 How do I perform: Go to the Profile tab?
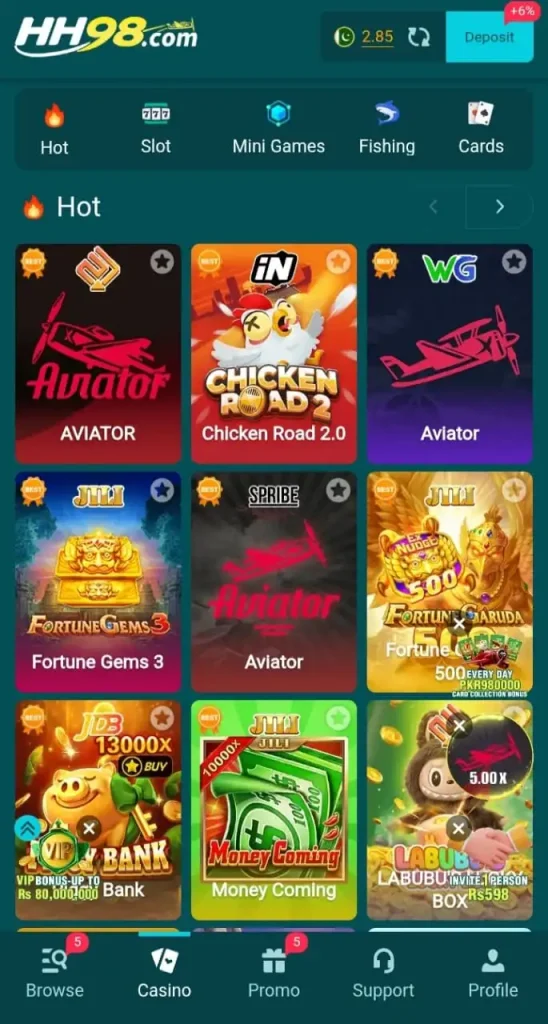(492, 973)
